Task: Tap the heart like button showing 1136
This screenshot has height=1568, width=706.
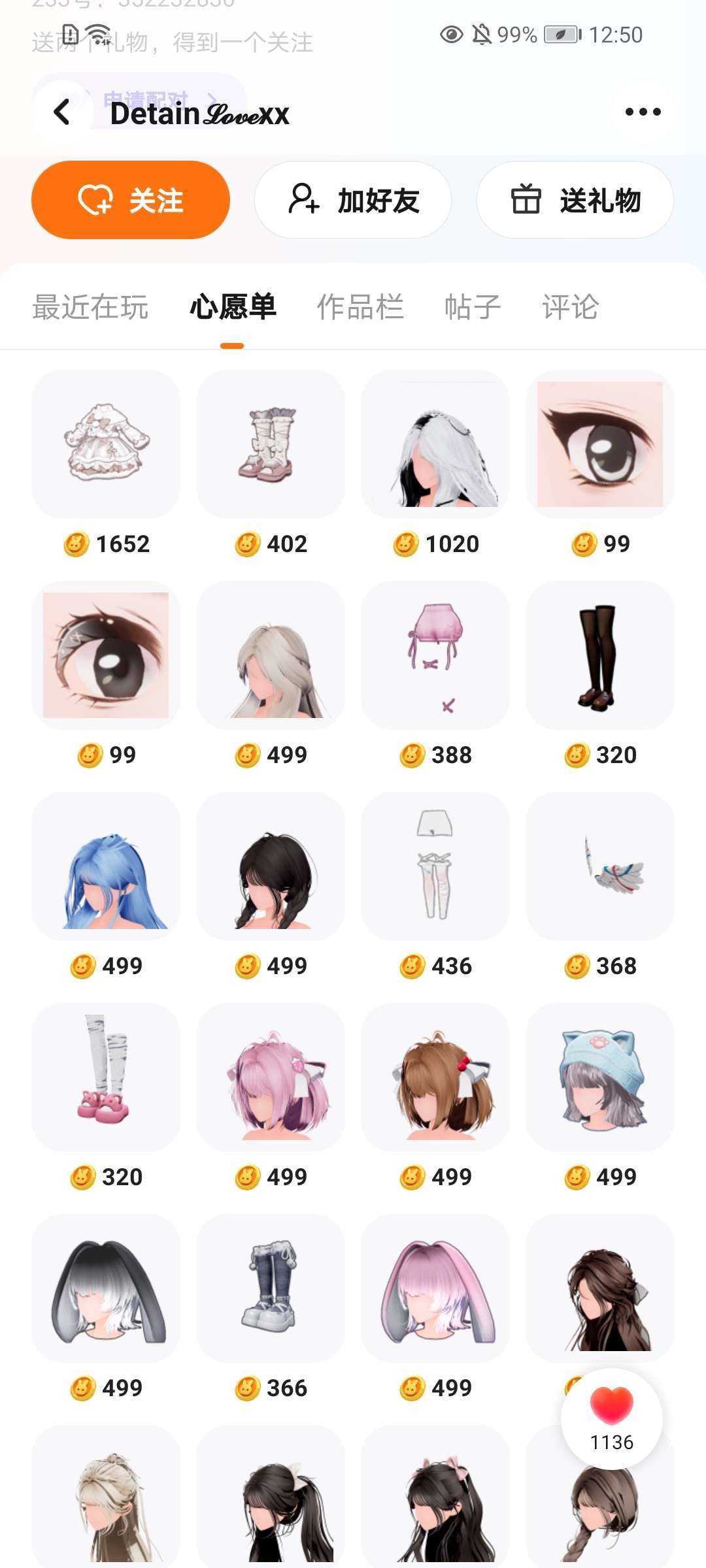Action: pyautogui.click(x=612, y=1418)
